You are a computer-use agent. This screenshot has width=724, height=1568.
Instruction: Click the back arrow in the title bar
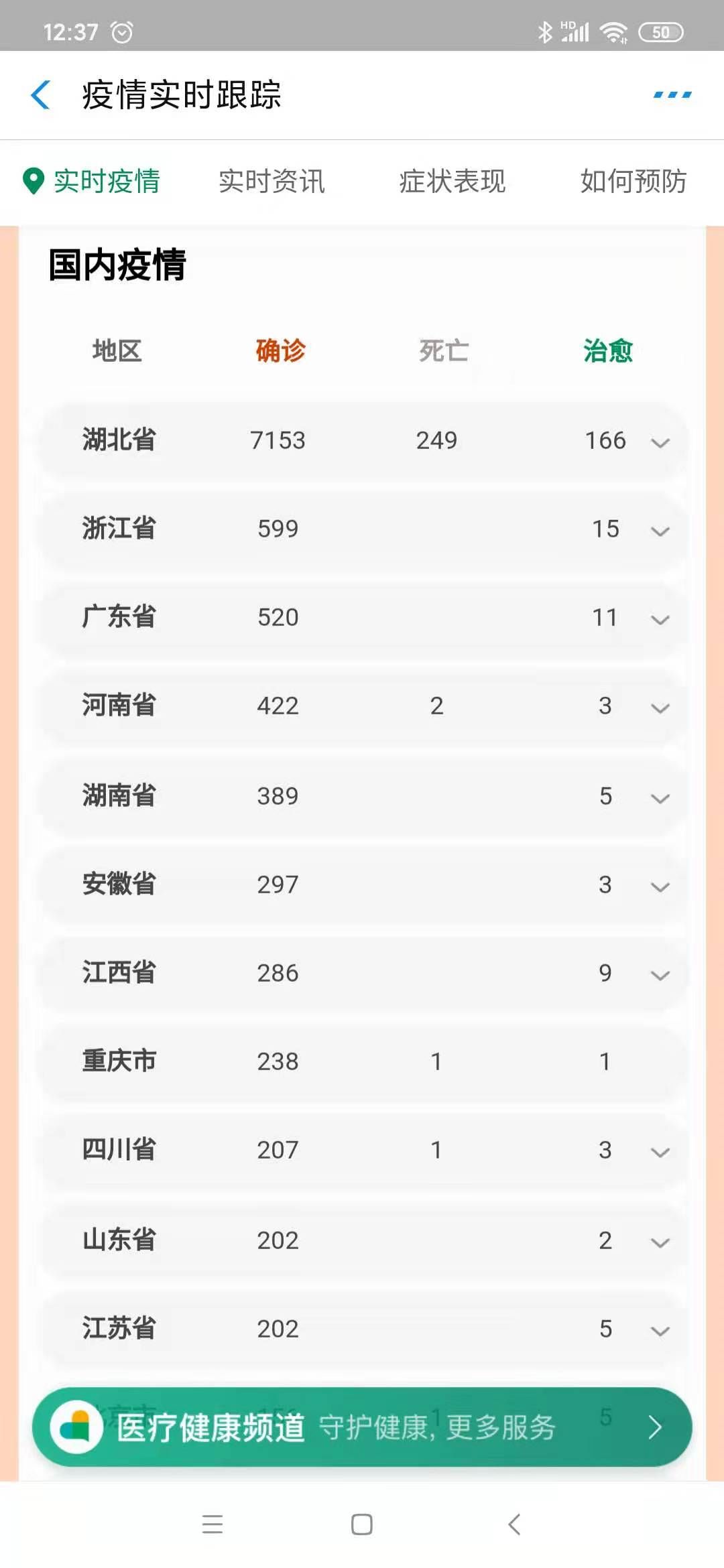[x=40, y=95]
